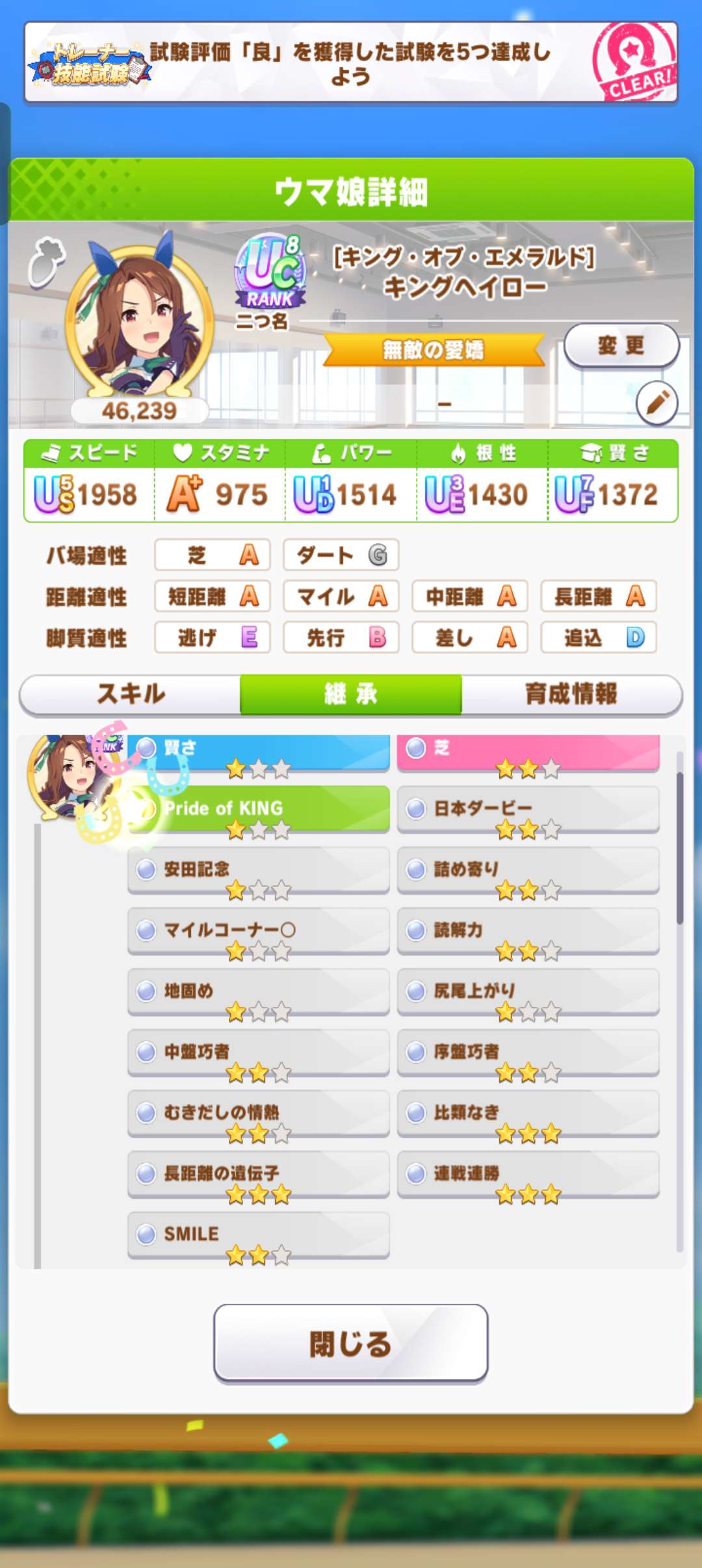The height and width of the screenshot is (1568, 702).
Task: Open the 地固め factor details
Action: 259,991
